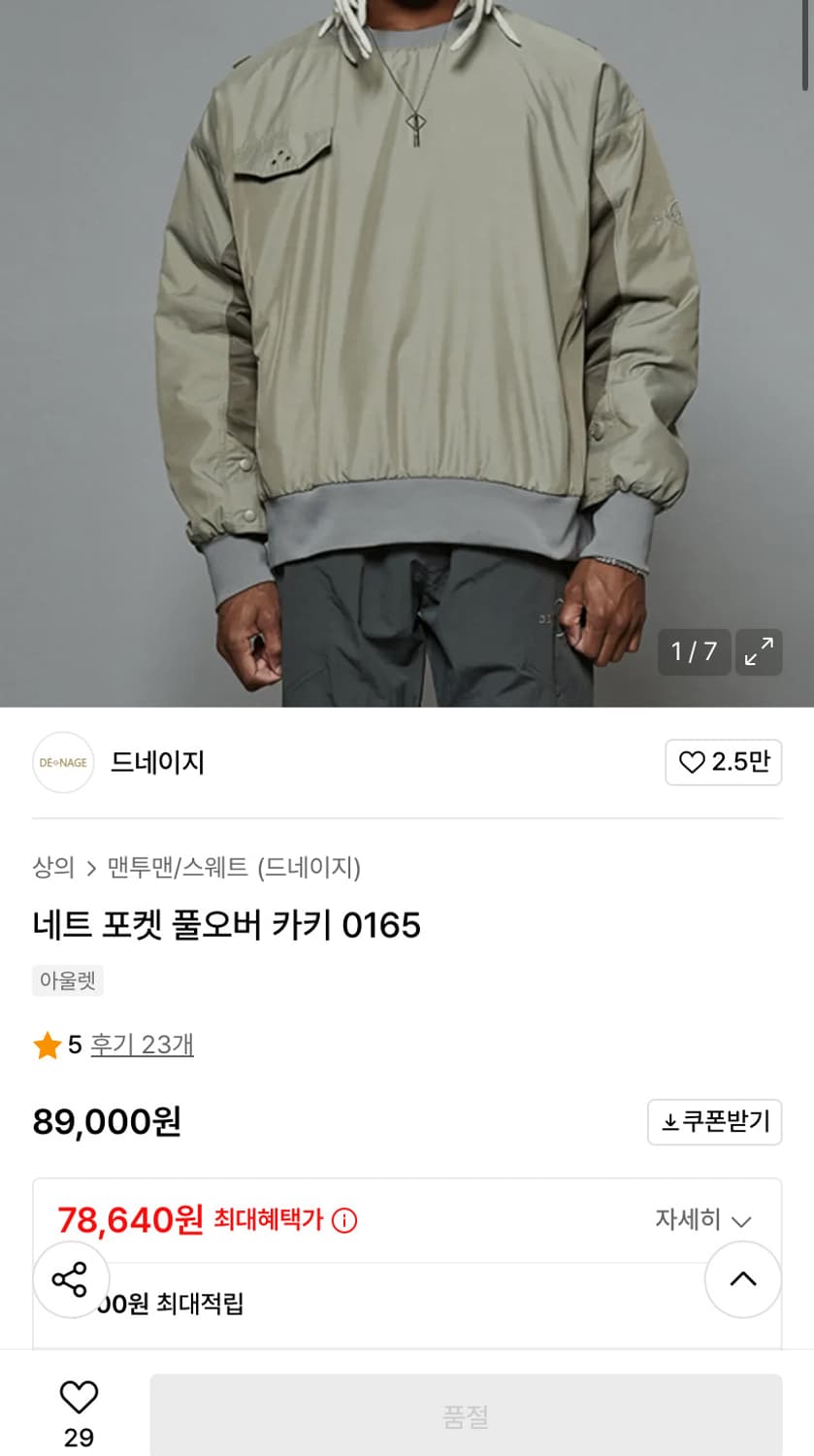The image size is (814, 1456).
Task: Expand the 자세히 benefits section
Action: 700,1220
